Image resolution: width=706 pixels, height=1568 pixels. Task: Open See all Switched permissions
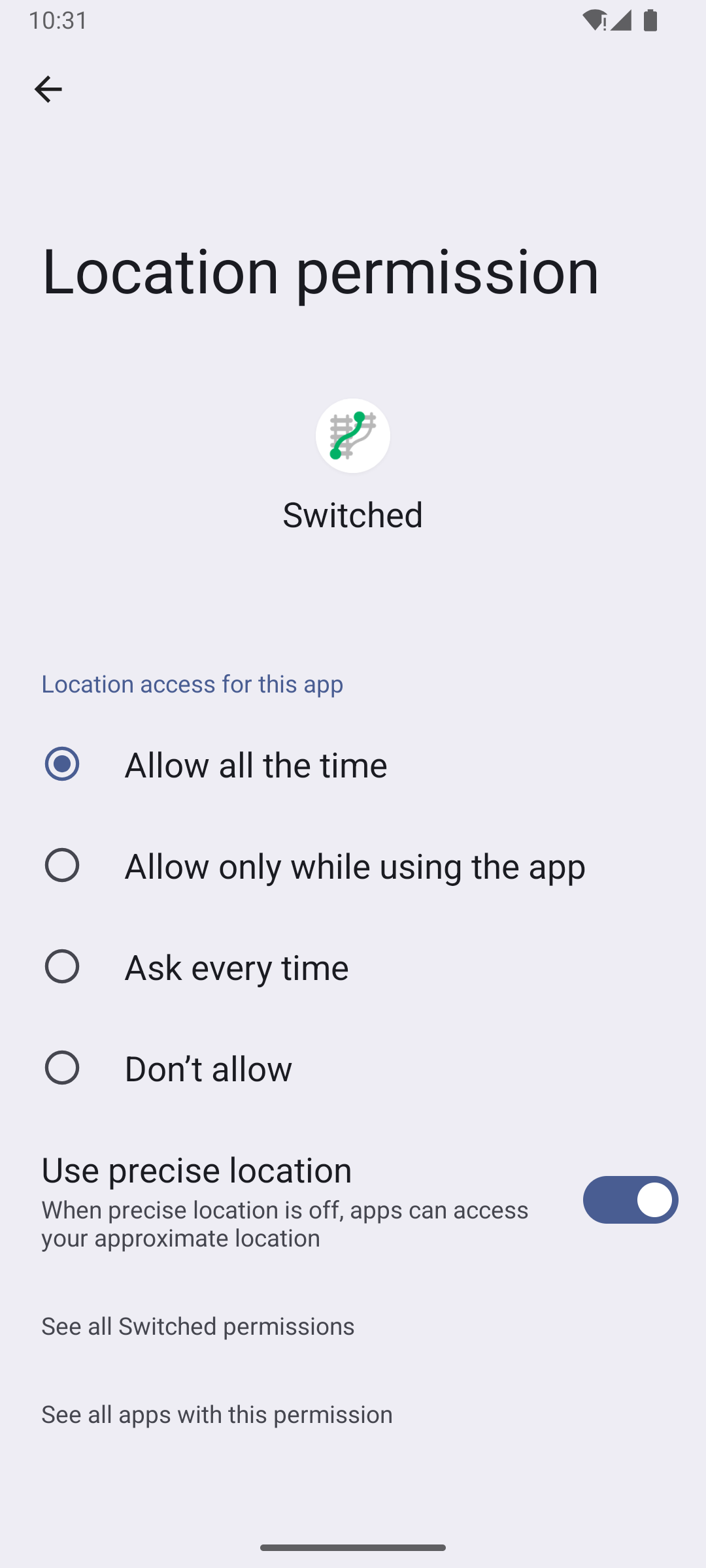tap(197, 1326)
